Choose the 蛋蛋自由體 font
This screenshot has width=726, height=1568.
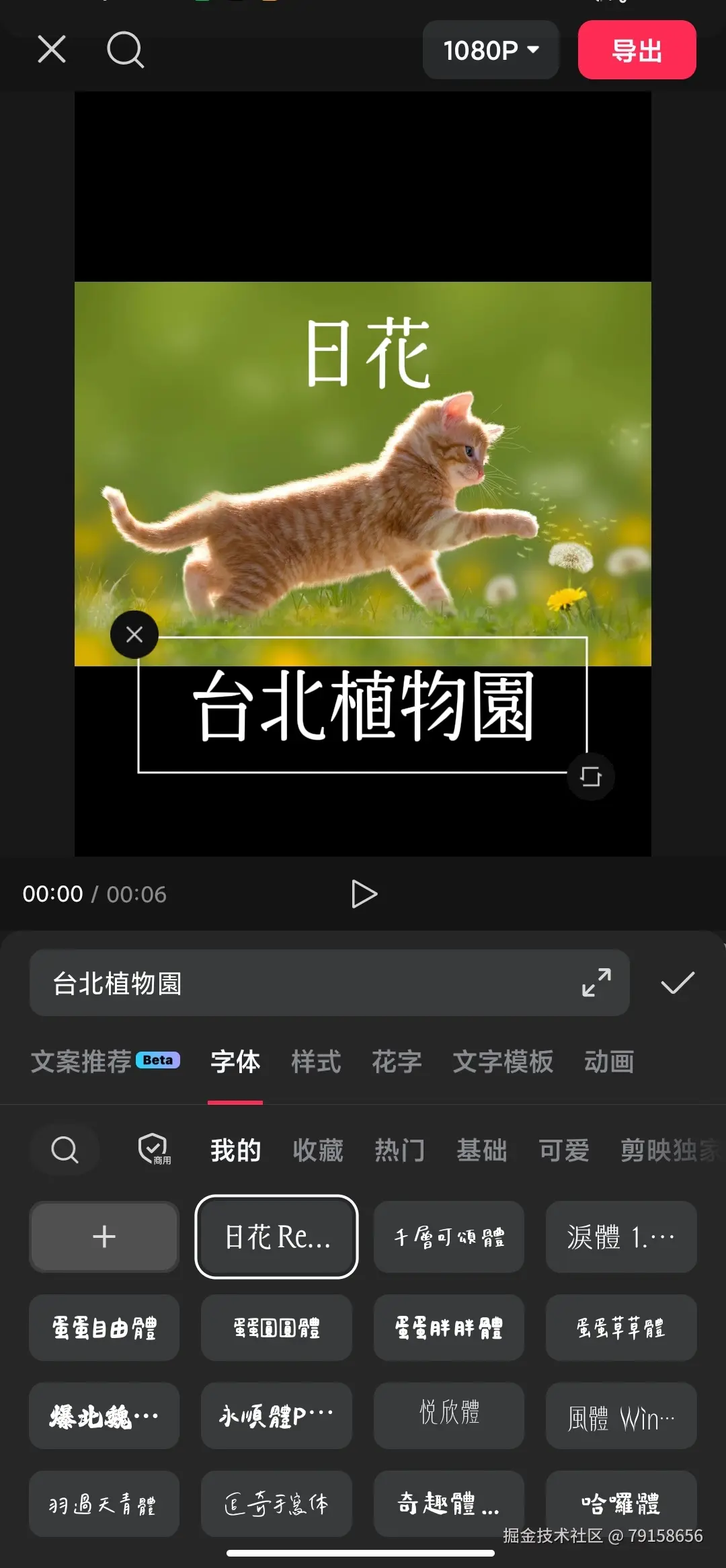[x=104, y=1328]
